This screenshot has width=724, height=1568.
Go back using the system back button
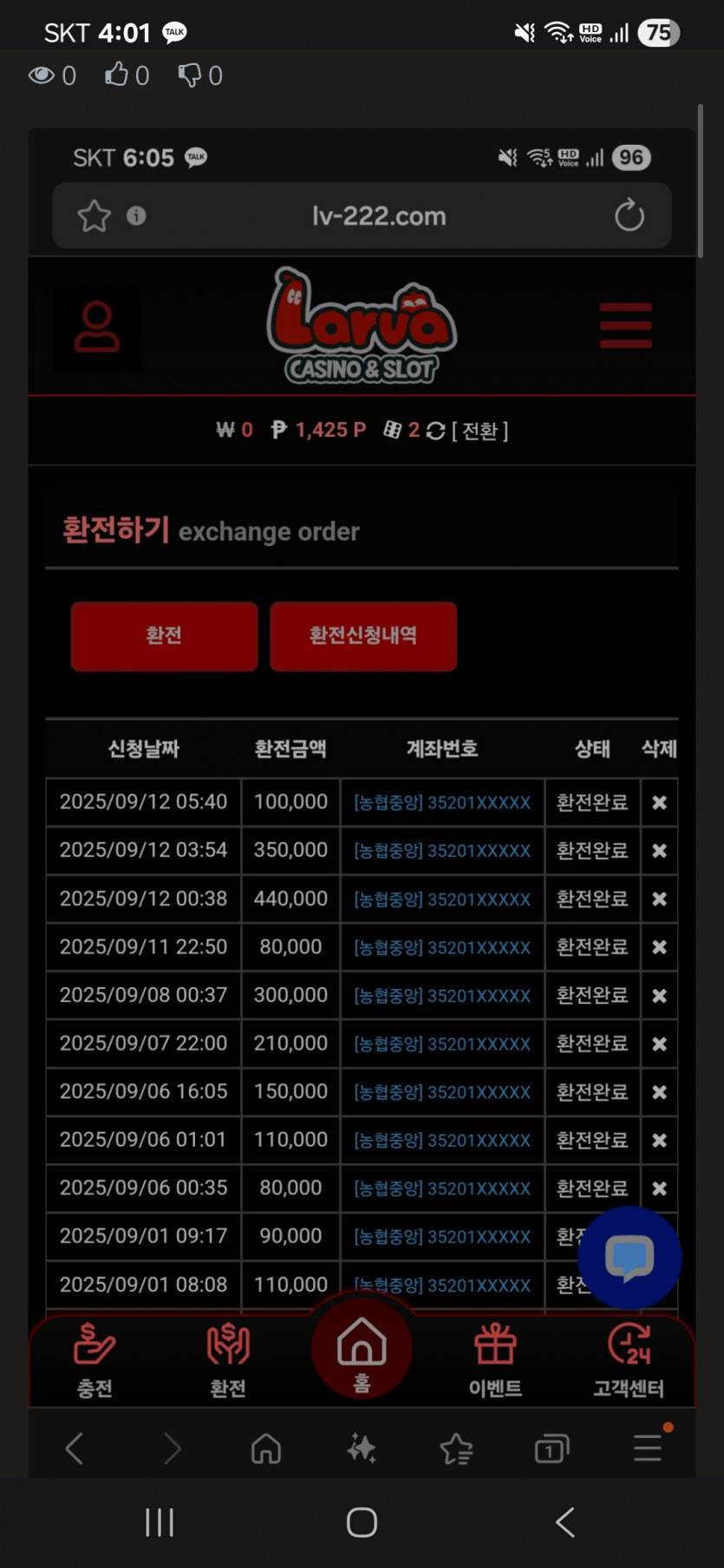coord(565,1522)
